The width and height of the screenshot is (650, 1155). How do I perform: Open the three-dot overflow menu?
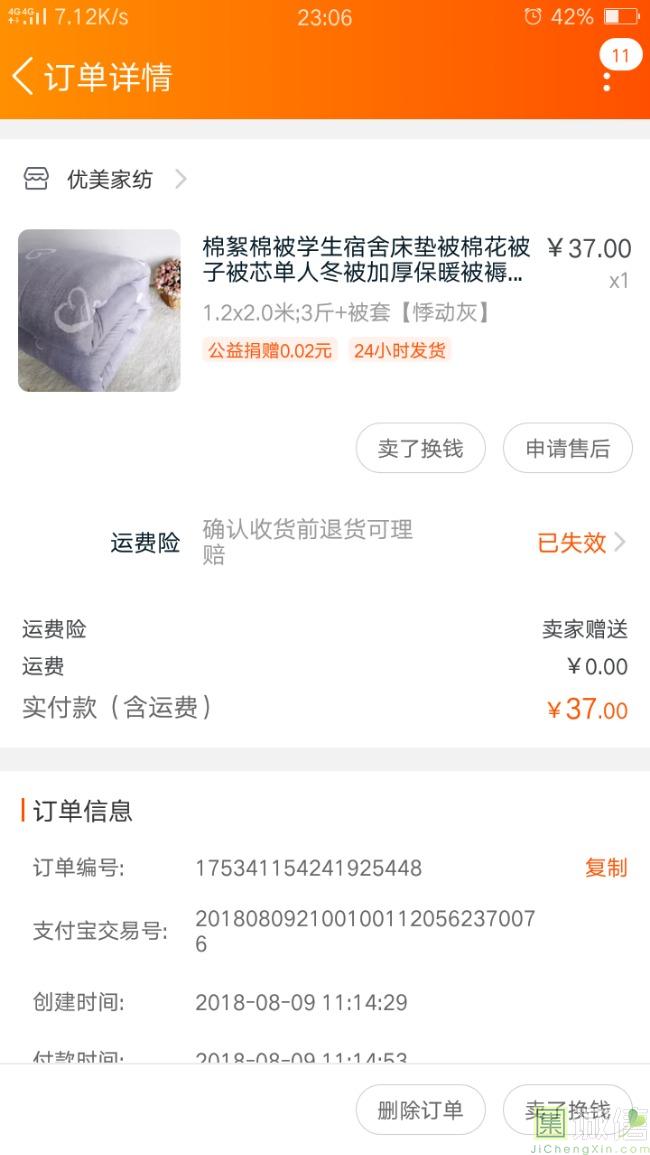(607, 78)
